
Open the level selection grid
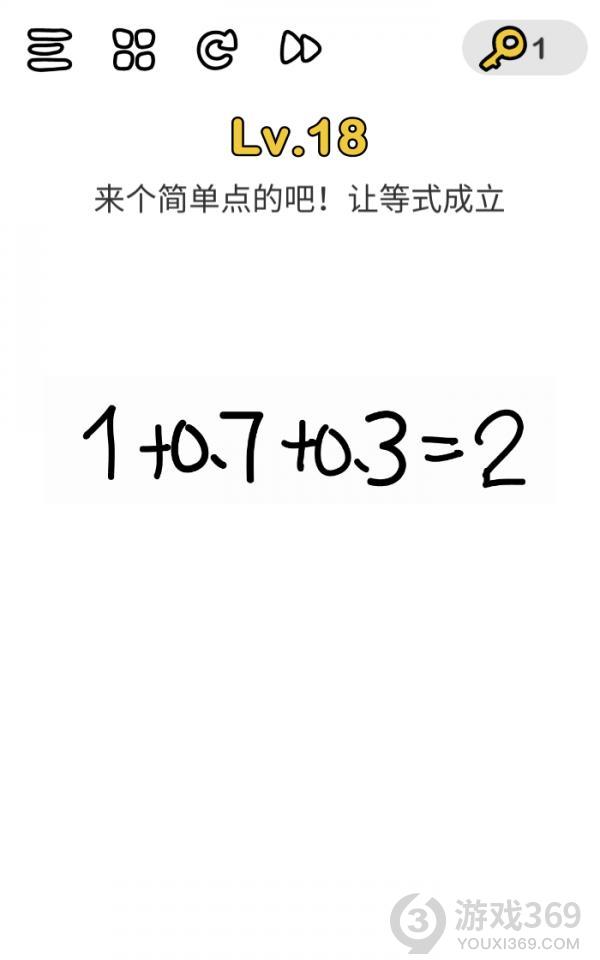pyautogui.click(x=134, y=50)
